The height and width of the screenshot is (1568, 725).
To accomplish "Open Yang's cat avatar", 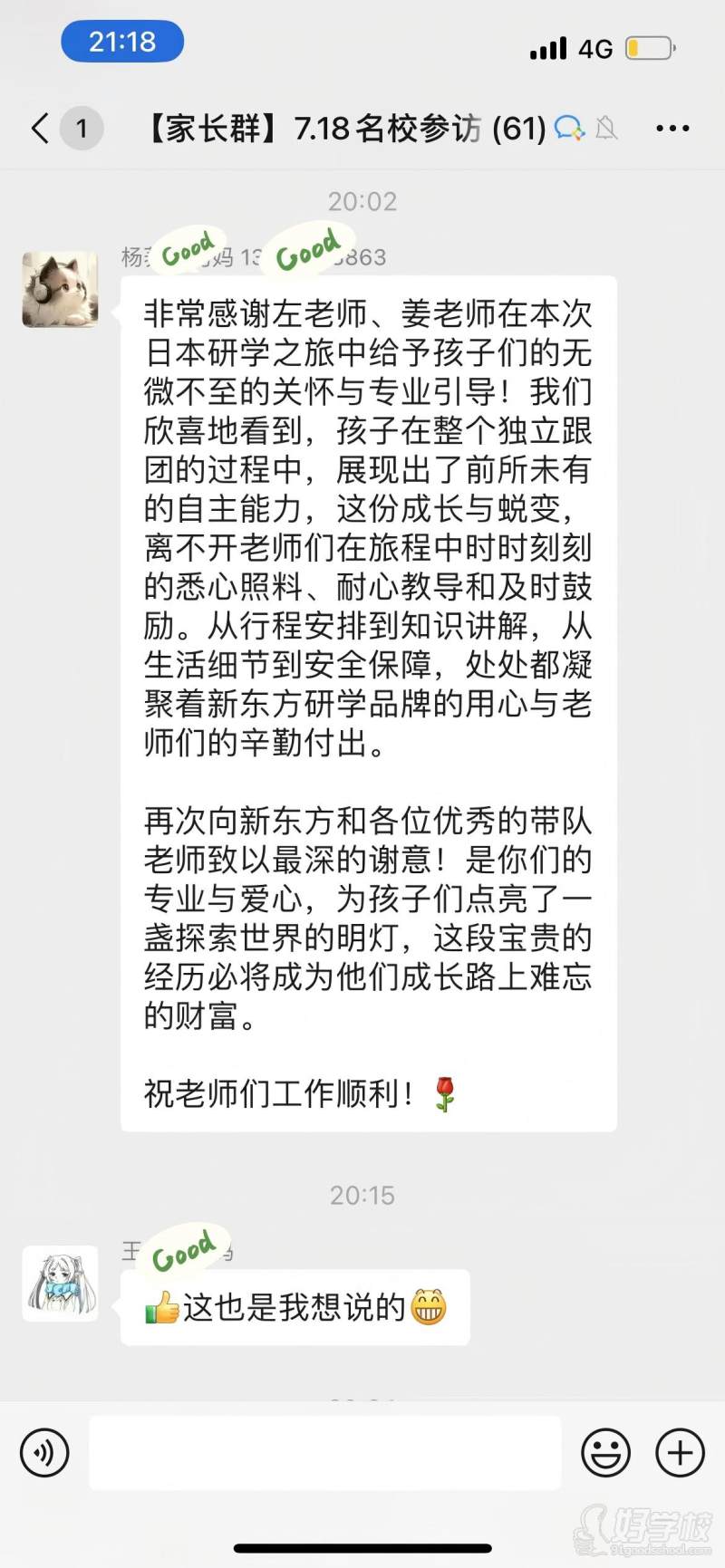I will [60, 288].
